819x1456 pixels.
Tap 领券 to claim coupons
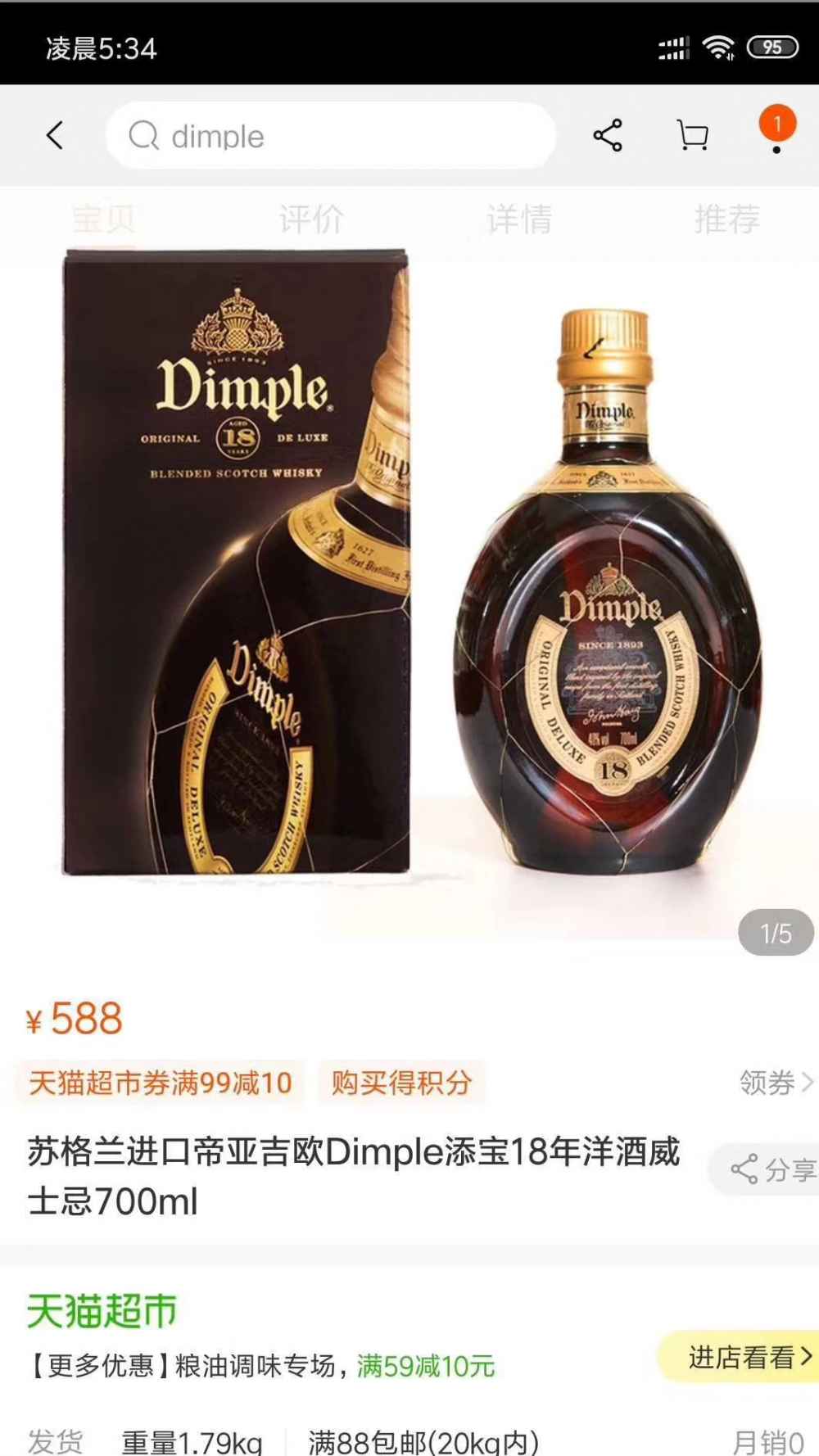[x=775, y=1083]
